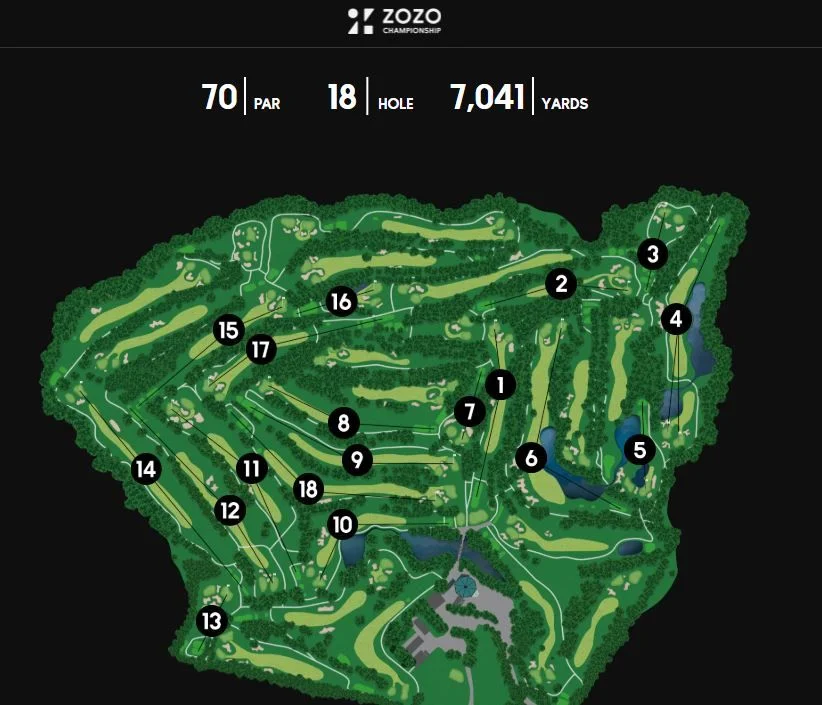Choose hole 7 on the map
Image resolution: width=822 pixels, height=705 pixels.
click(x=468, y=411)
